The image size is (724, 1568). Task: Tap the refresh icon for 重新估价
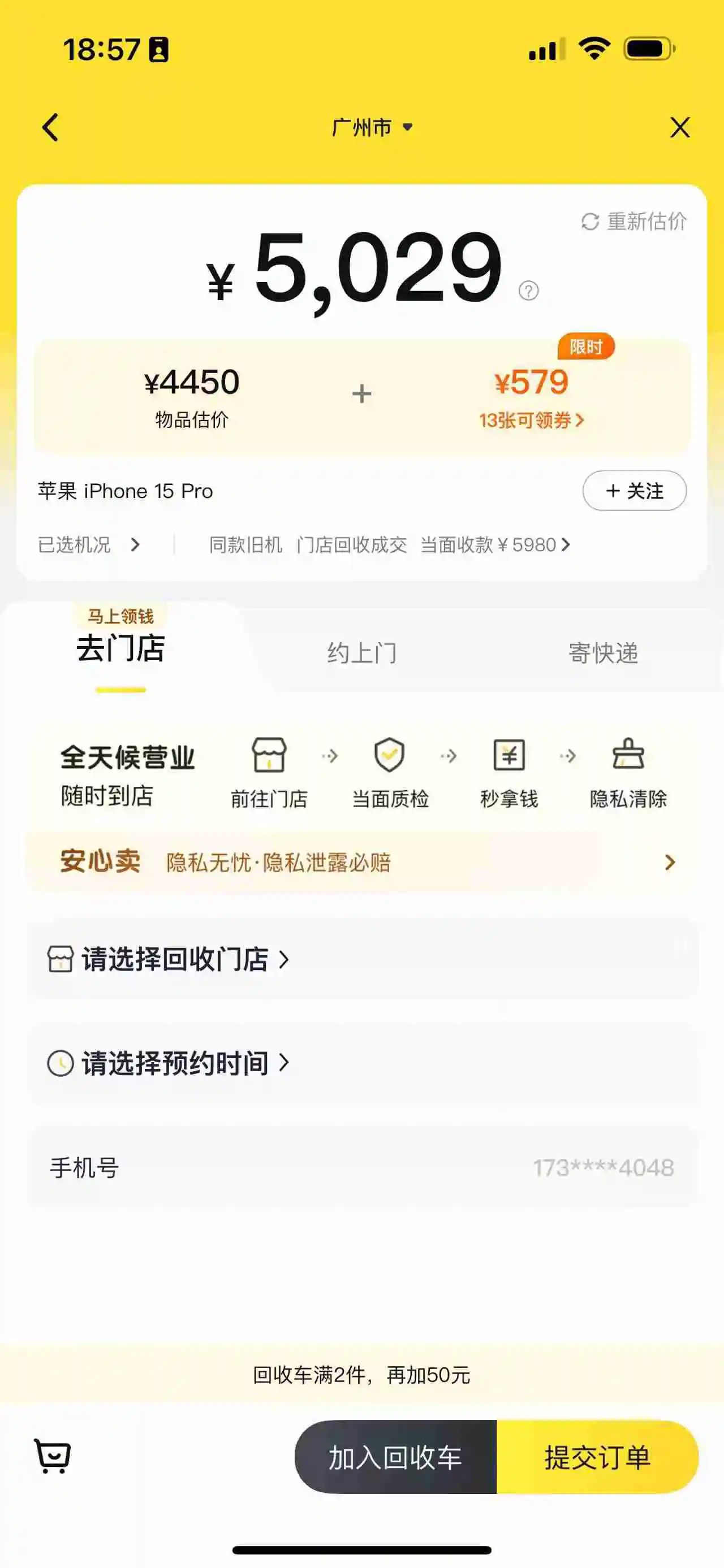(589, 222)
